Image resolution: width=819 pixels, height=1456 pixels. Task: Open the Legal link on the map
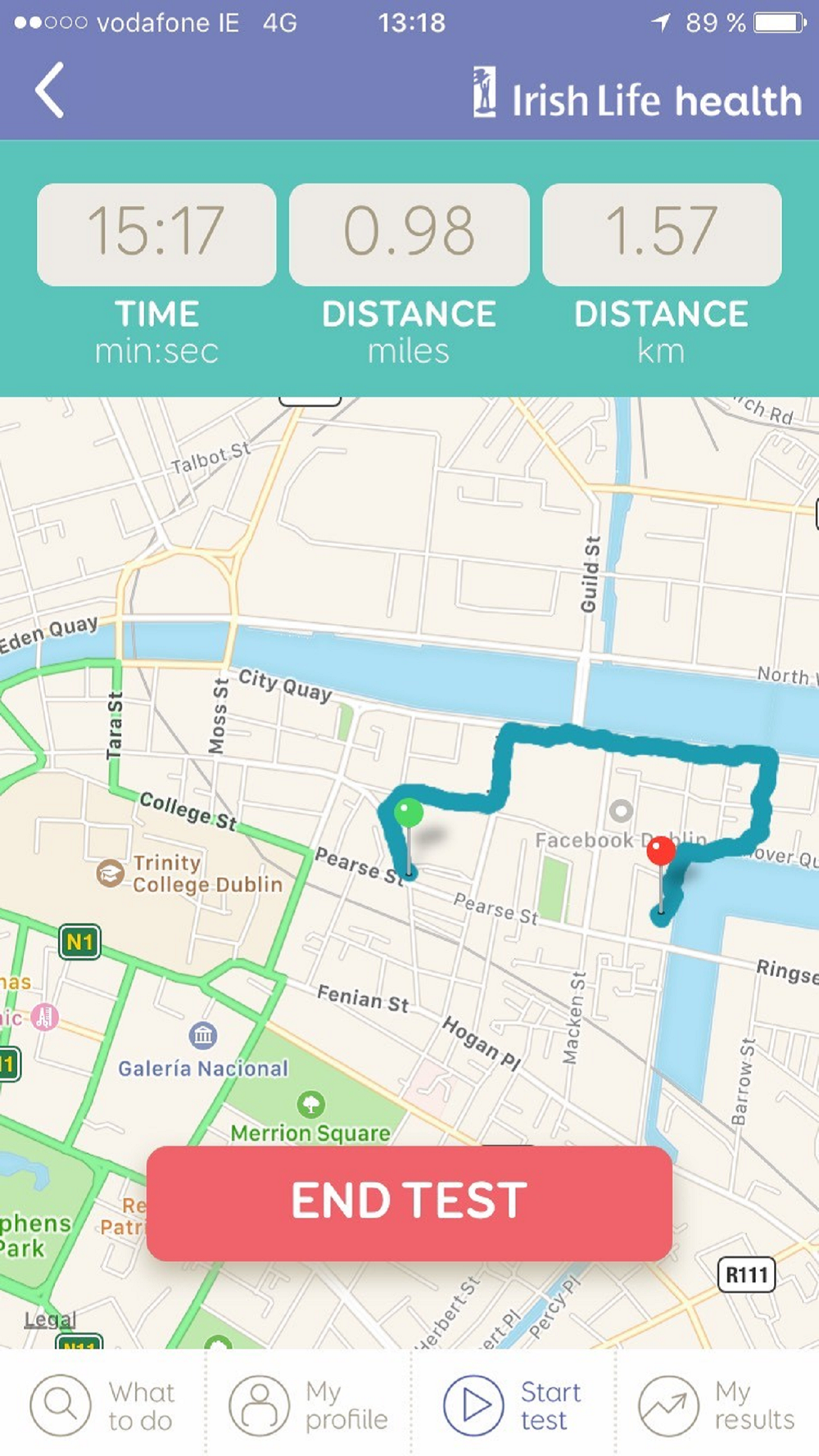click(x=50, y=1319)
